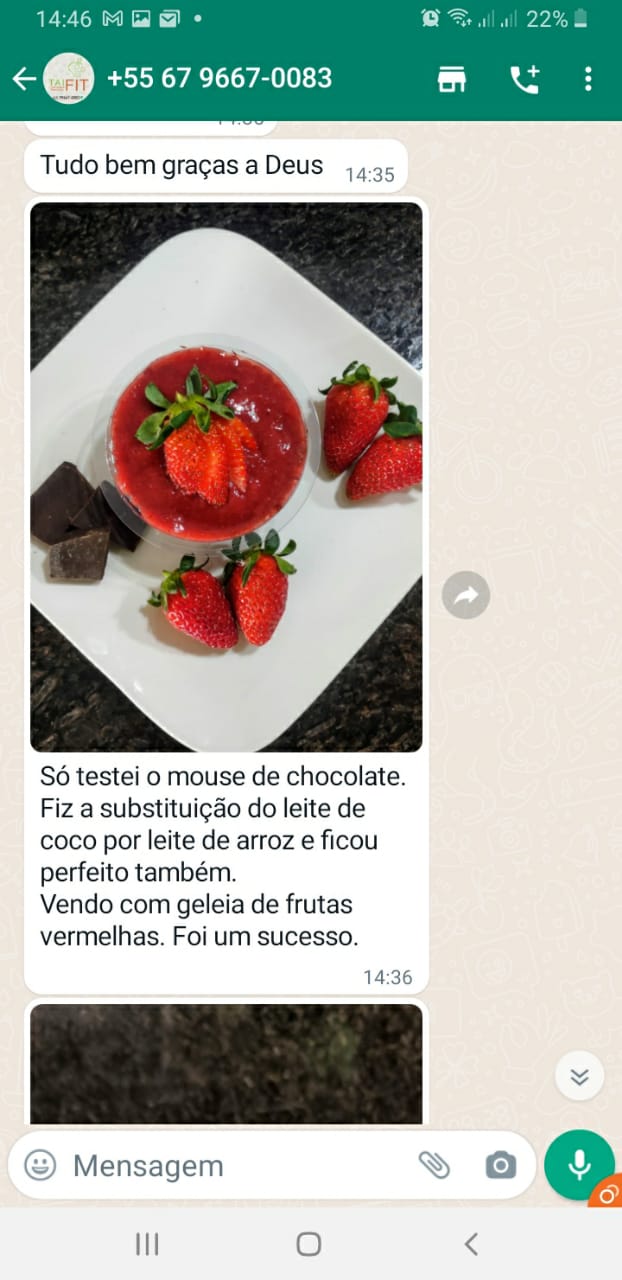Tap the microphone voice message button
622x1280 pixels.
tap(579, 1165)
